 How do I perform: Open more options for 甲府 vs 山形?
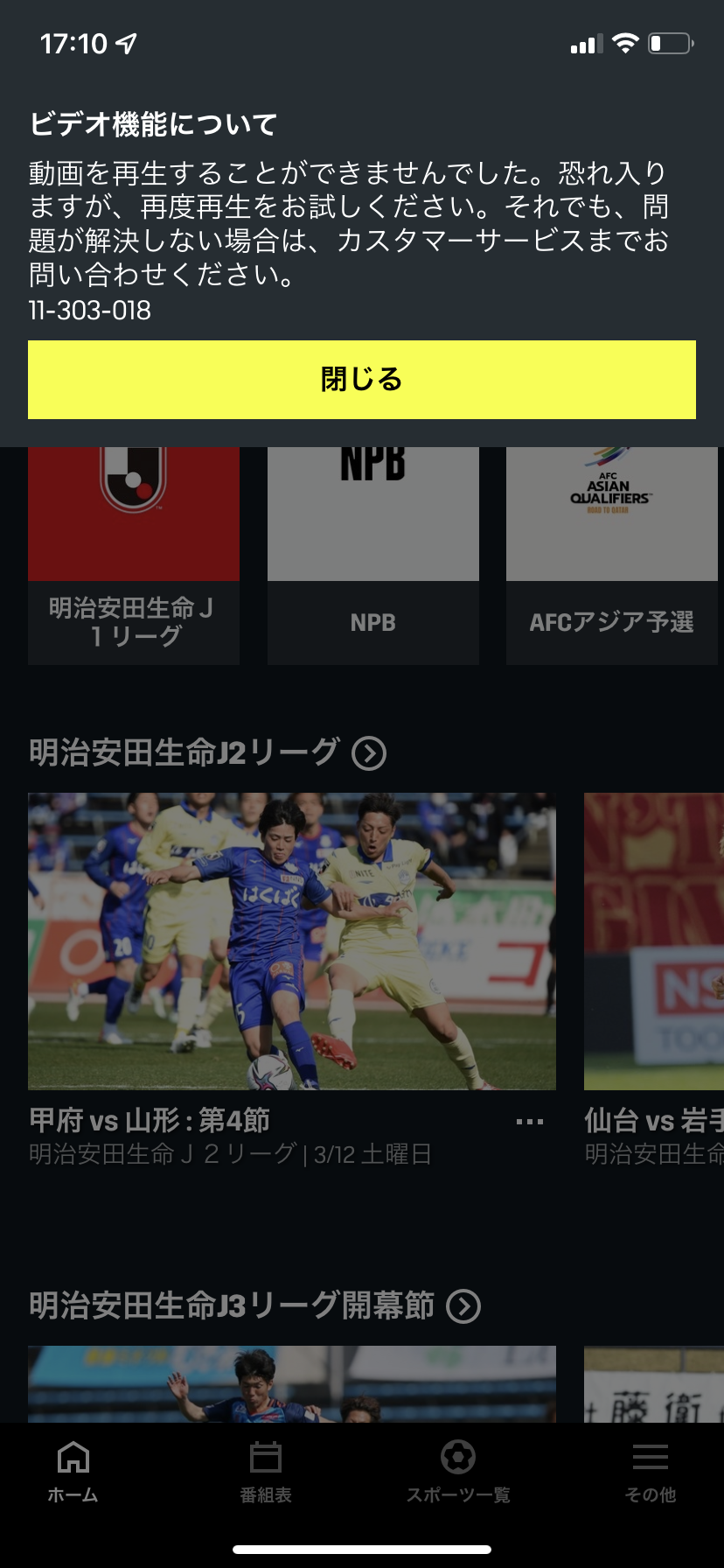(x=530, y=1122)
